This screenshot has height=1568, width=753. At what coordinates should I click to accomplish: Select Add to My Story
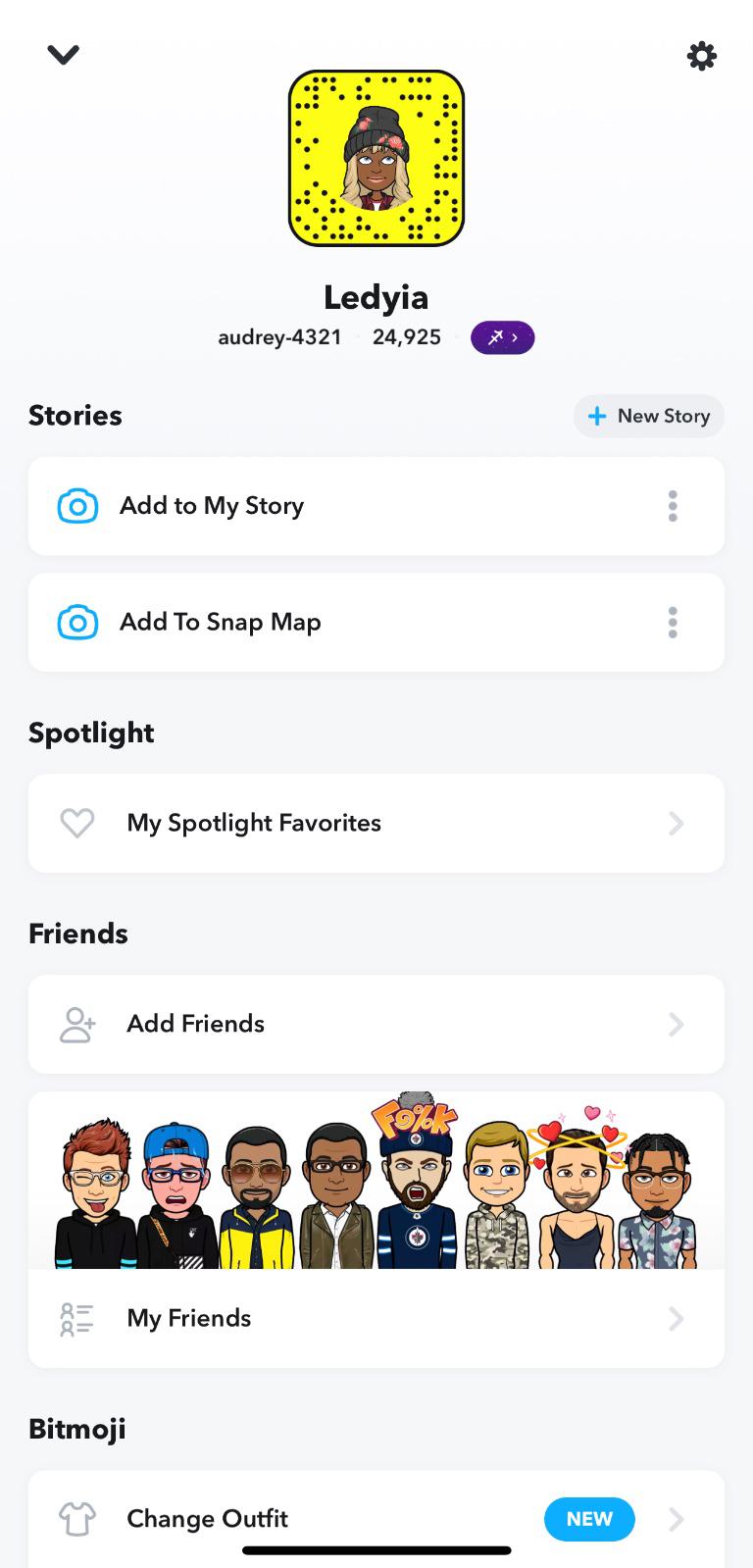click(x=212, y=506)
